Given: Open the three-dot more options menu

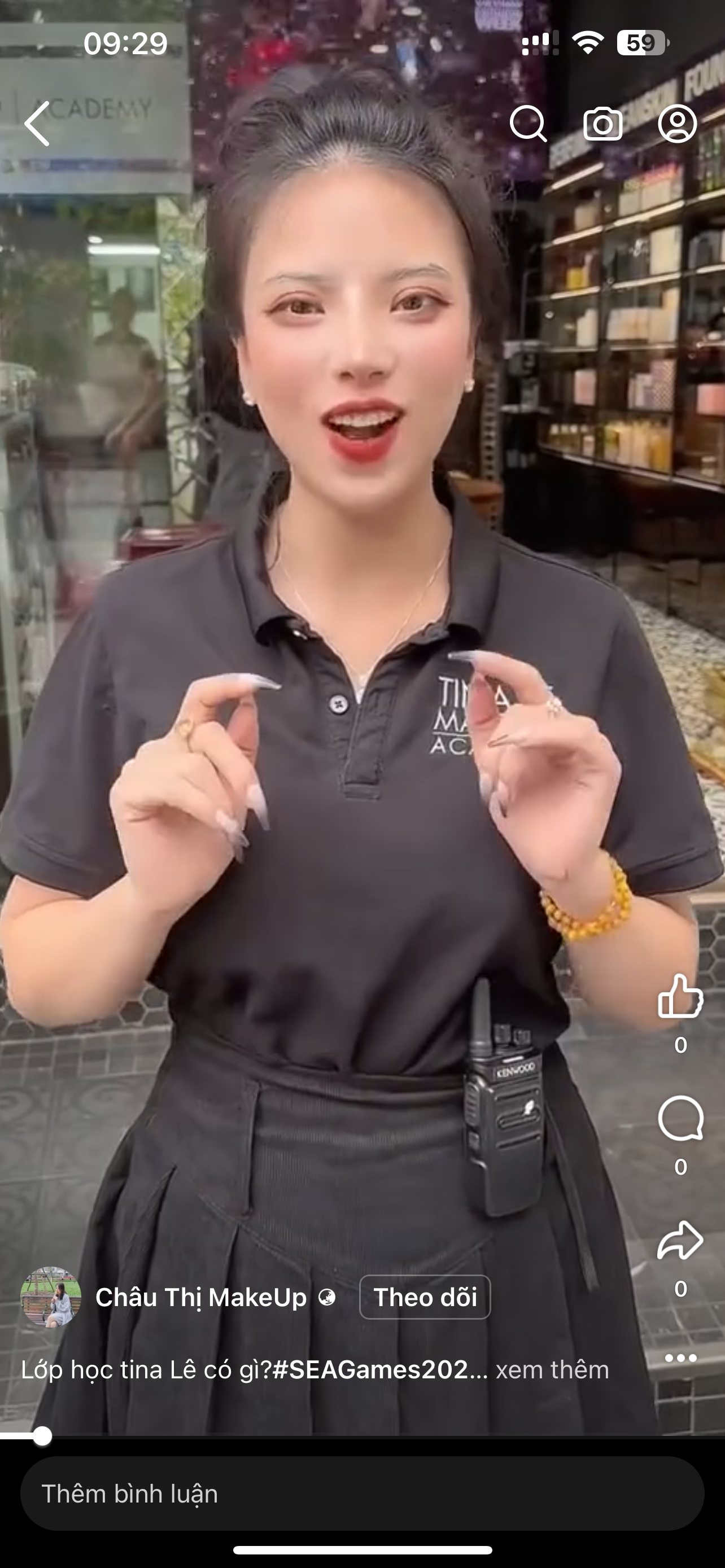Looking at the screenshot, I should click(680, 1358).
